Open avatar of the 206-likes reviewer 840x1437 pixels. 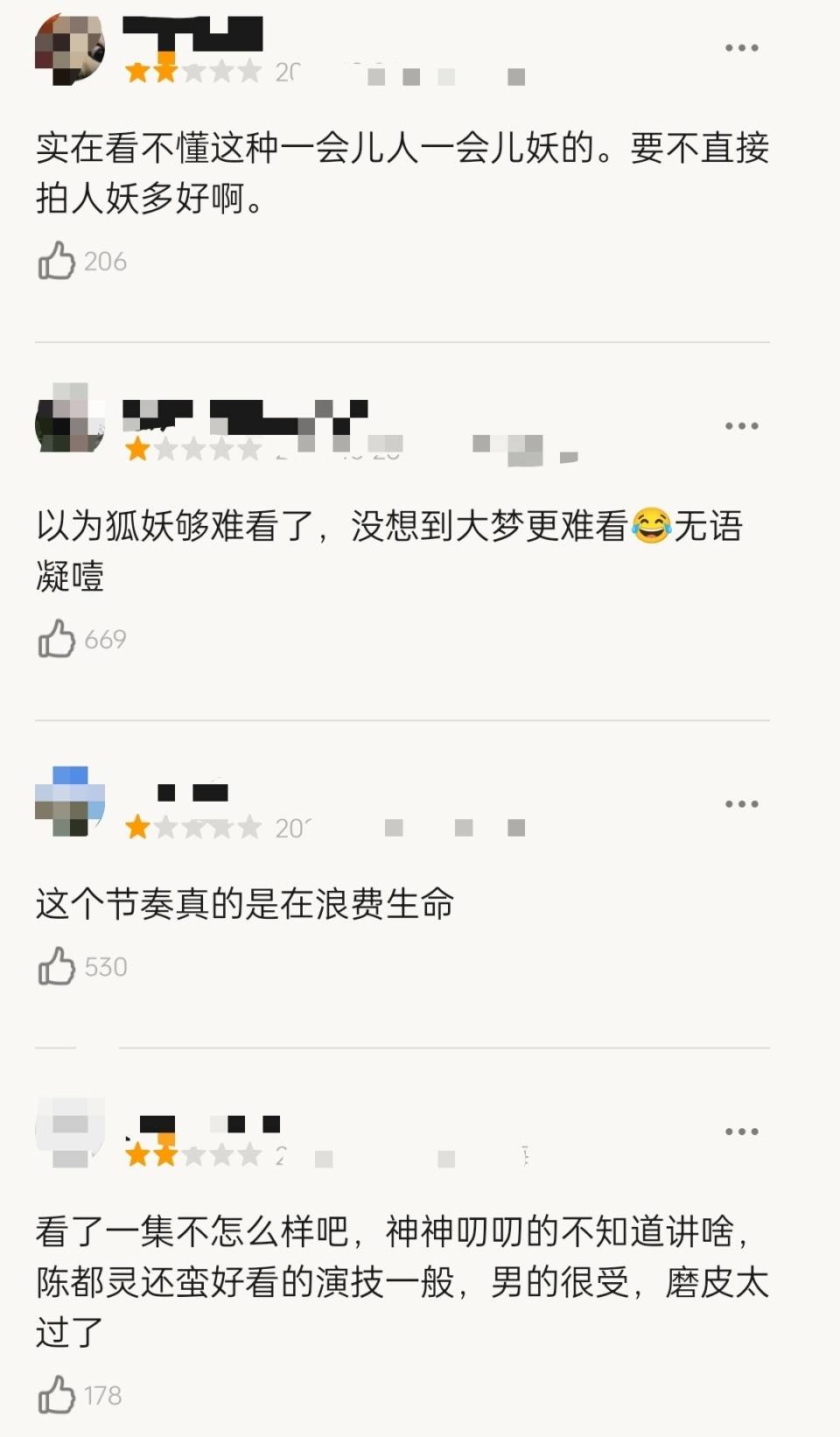[69, 49]
